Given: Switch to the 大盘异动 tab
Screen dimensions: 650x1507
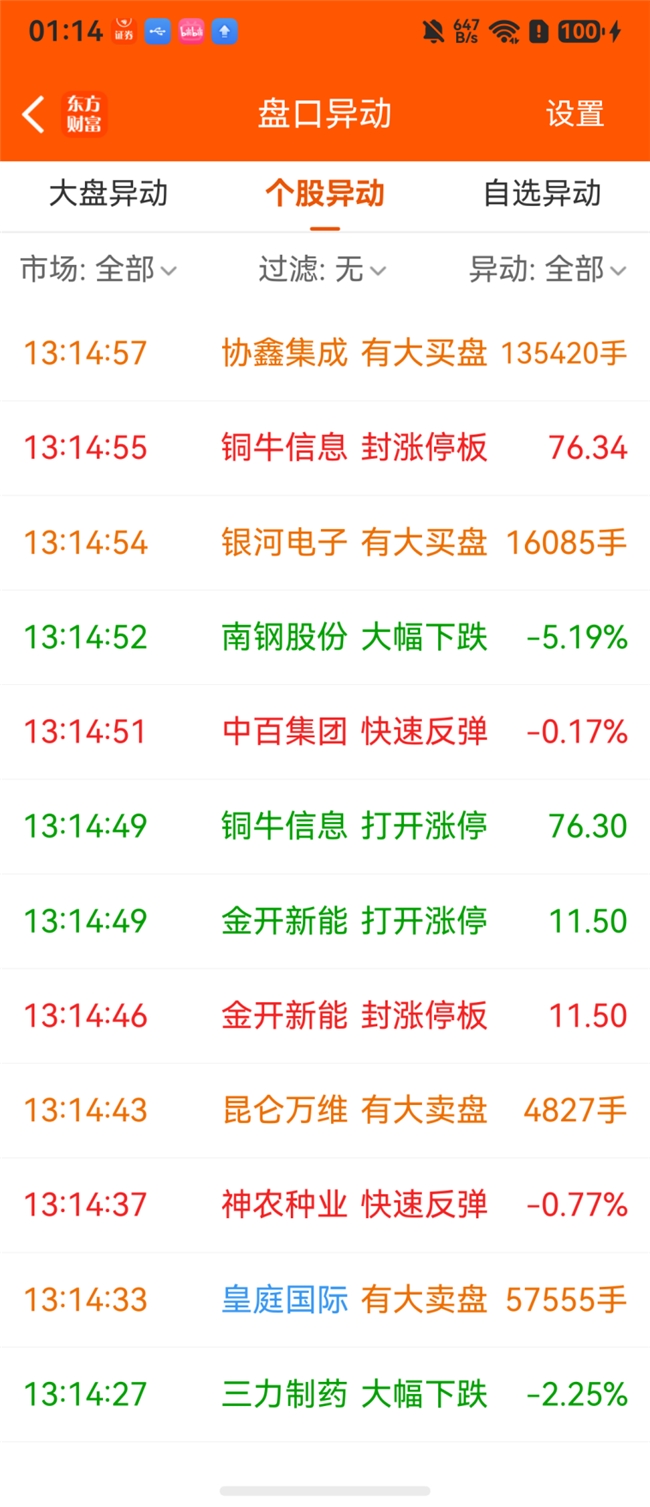Looking at the screenshot, I should point(108,194).
